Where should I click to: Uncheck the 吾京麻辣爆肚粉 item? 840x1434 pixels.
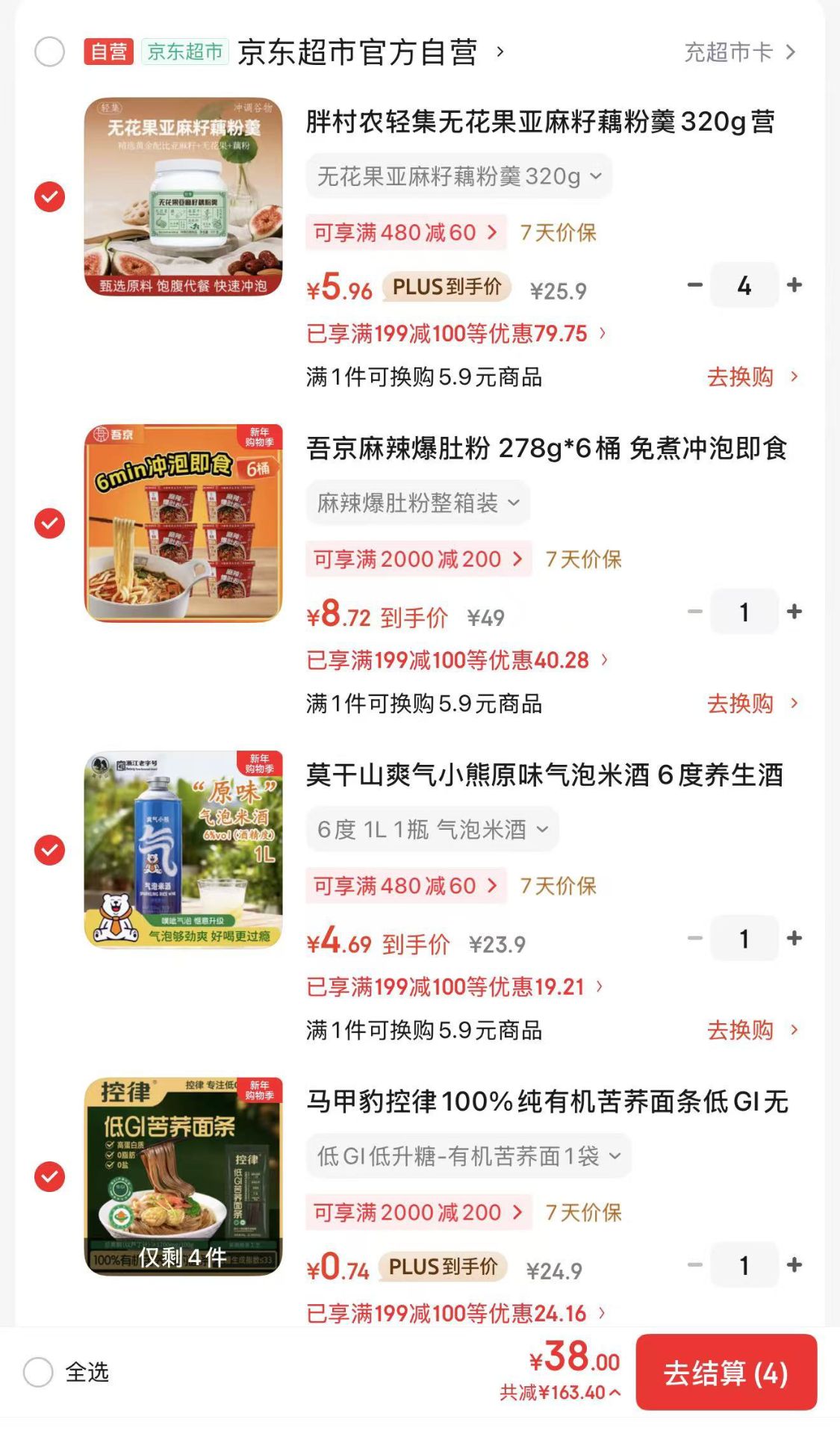coord(50,524)
